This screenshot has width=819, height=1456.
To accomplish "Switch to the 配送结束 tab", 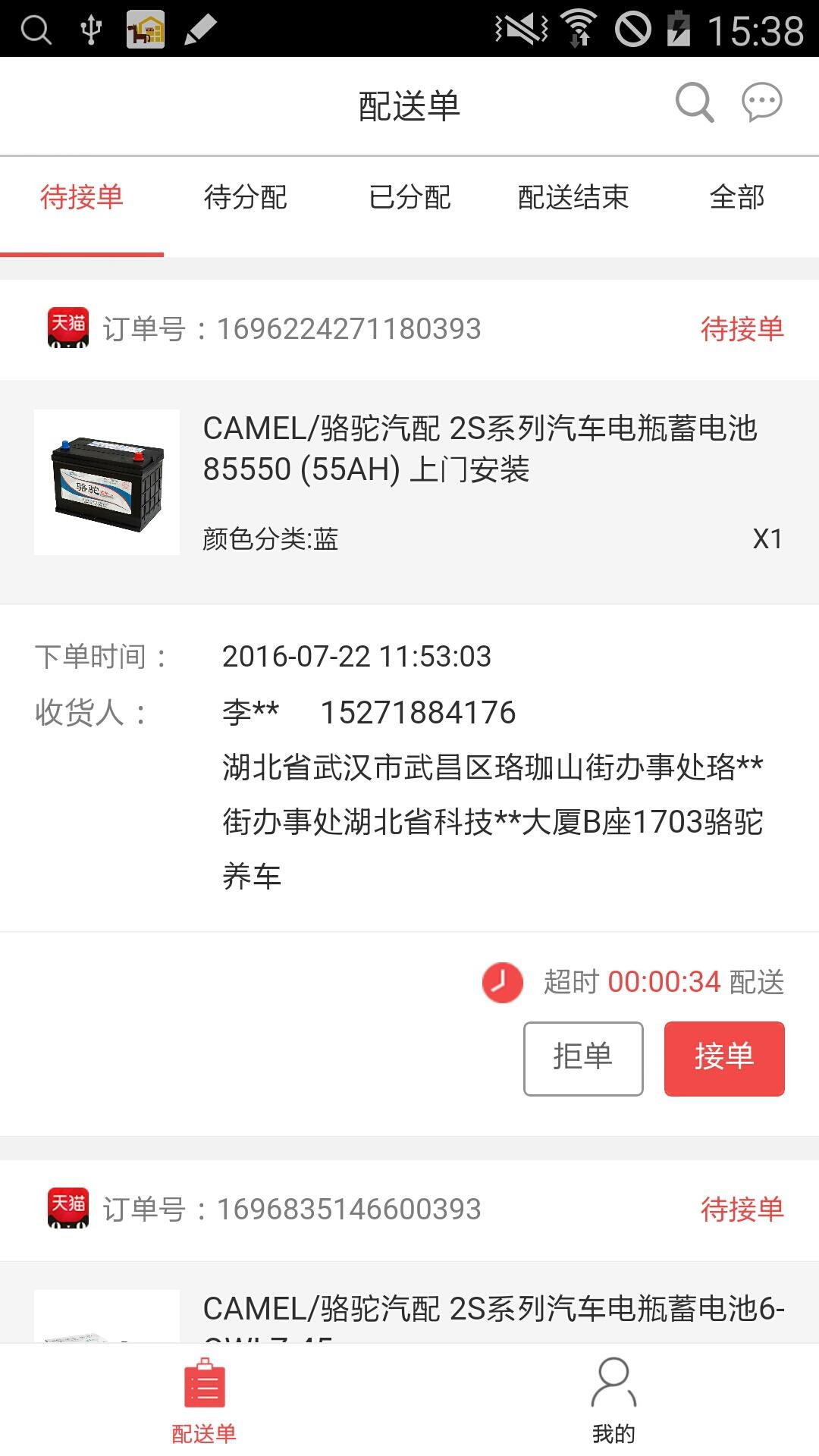I will pyautogui.click(x=573, y=197).
